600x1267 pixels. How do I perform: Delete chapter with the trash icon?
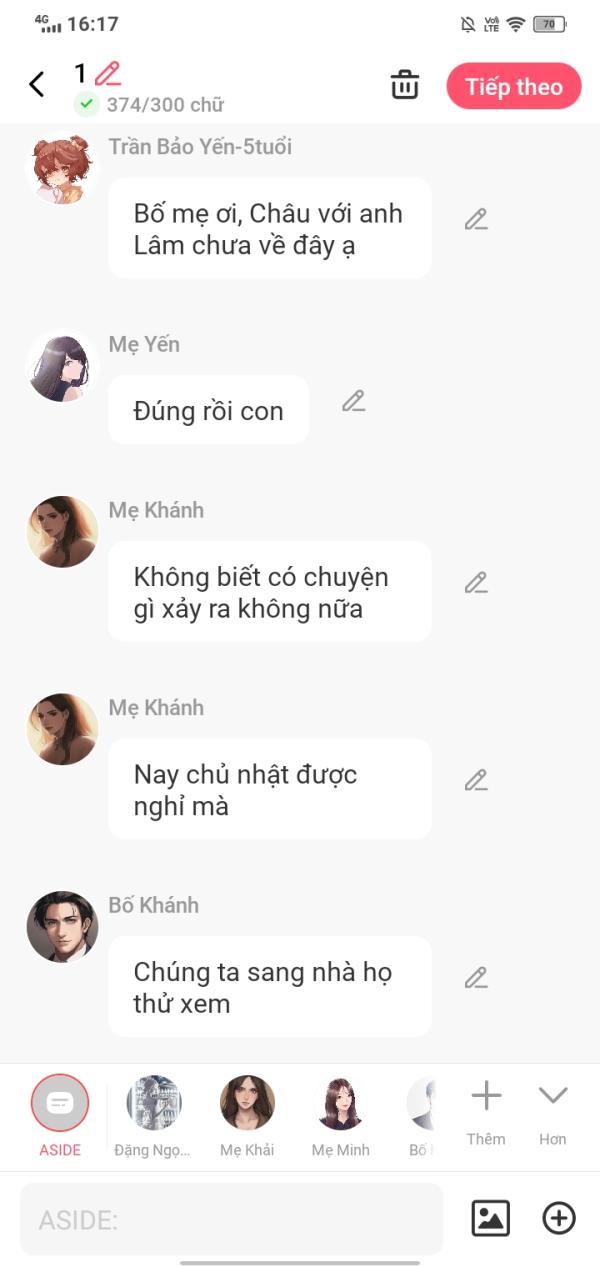coord(405,85)
